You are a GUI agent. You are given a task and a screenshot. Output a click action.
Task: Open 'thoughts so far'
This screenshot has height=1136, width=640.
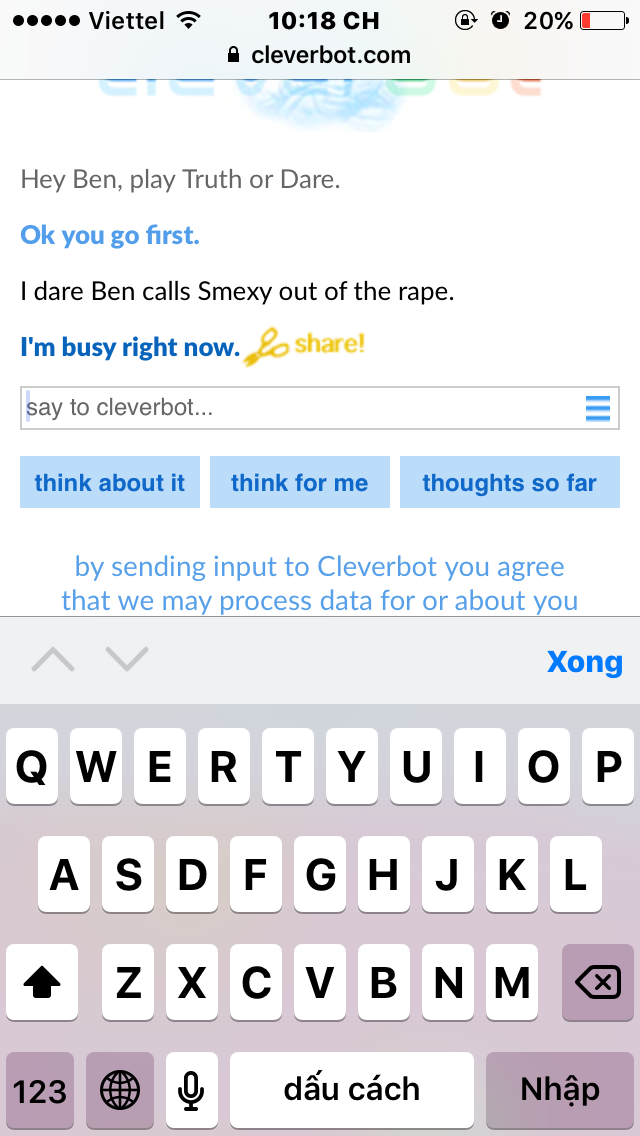tap(510, 482)
